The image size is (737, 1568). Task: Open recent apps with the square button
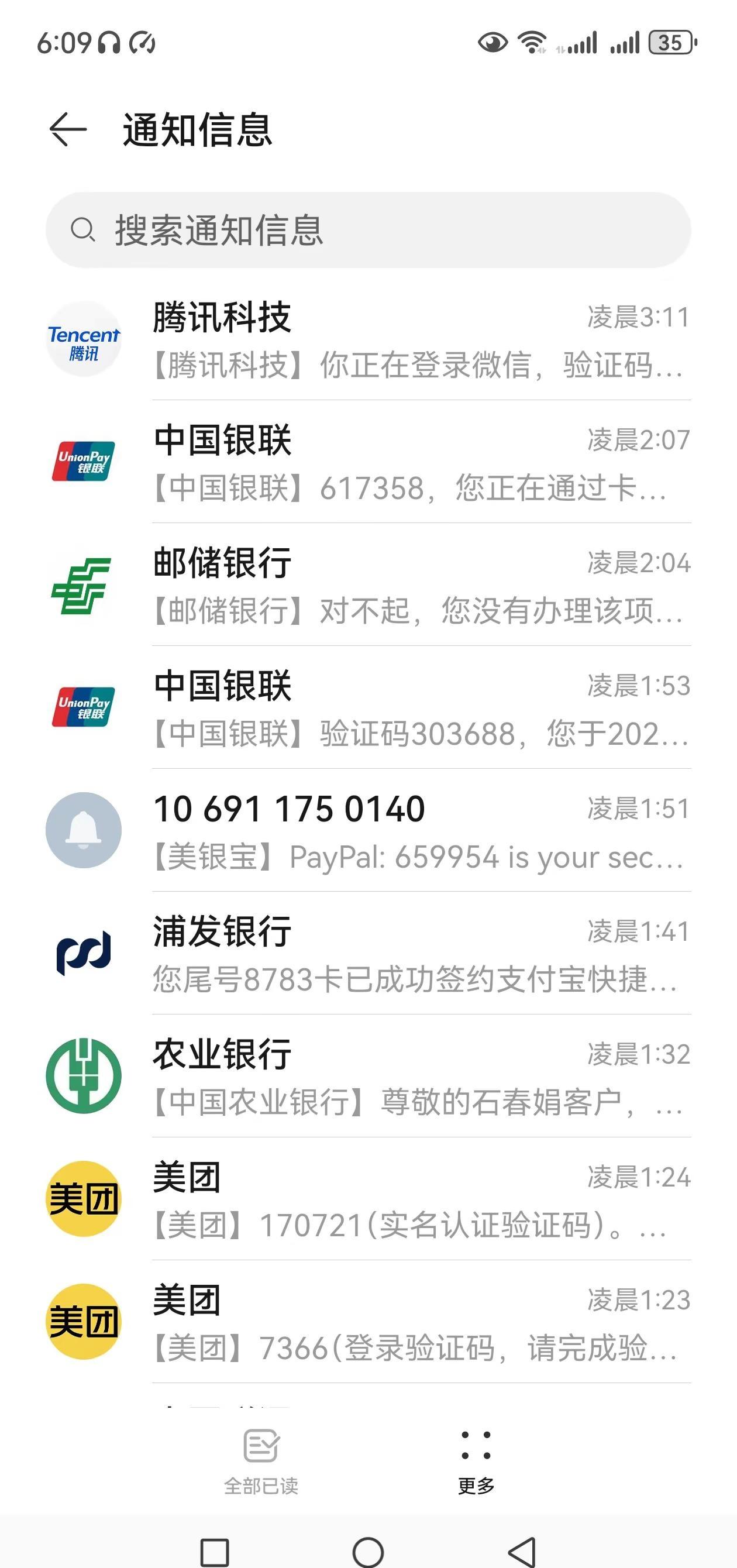[x=215, y=1552]
